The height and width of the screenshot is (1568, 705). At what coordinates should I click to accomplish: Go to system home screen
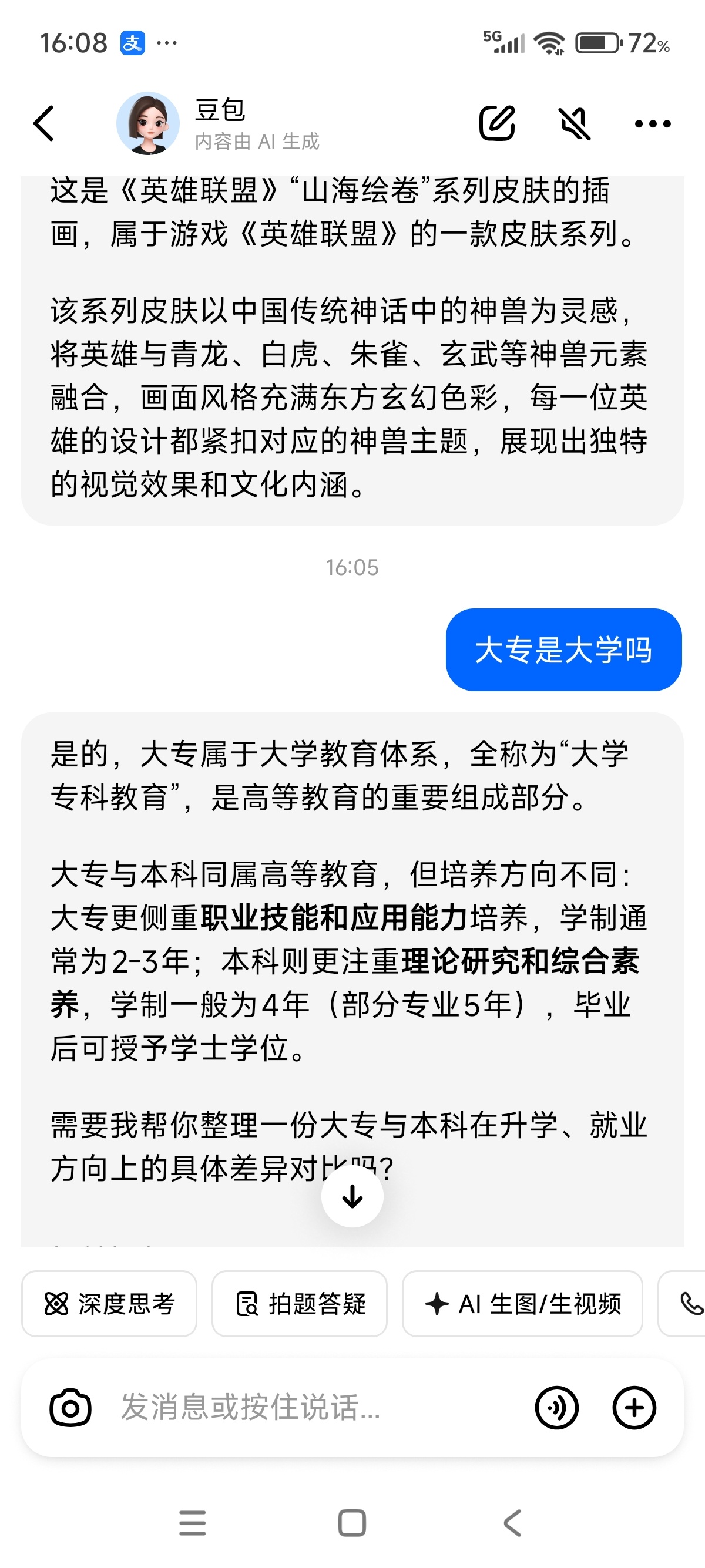pyautogui.click(x=352, y=1523)
